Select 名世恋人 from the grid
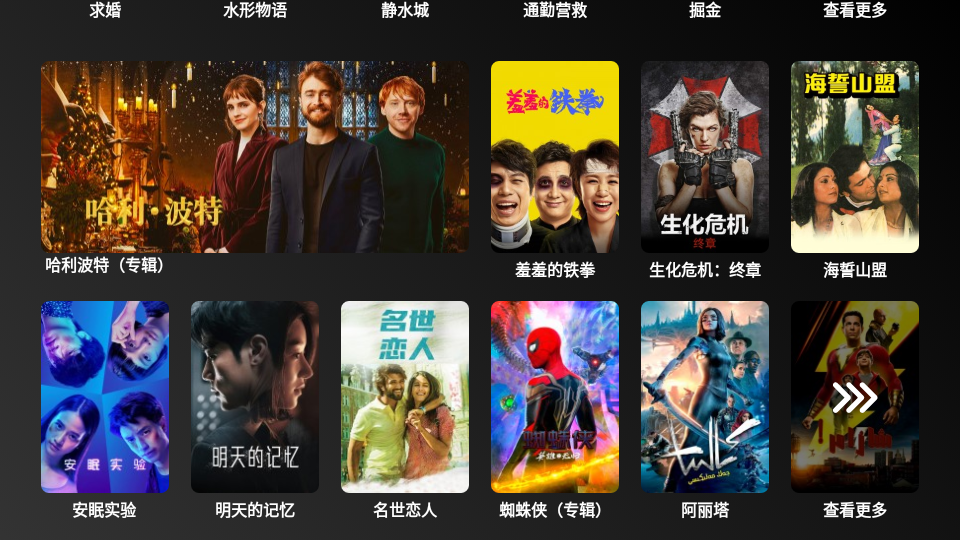 [405, 397]
